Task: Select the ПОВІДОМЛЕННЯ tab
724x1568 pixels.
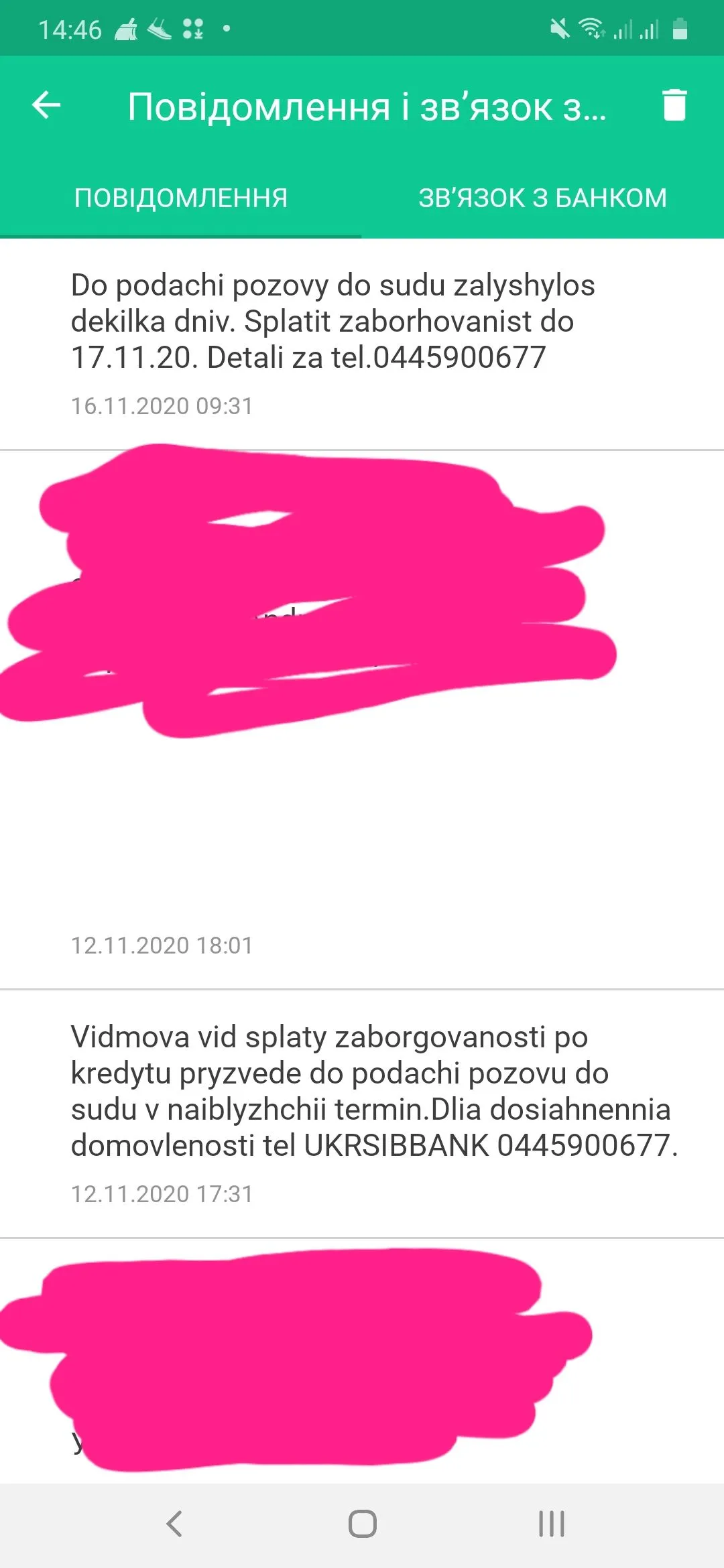Action: pyautogui.click(x=181, y=198)
